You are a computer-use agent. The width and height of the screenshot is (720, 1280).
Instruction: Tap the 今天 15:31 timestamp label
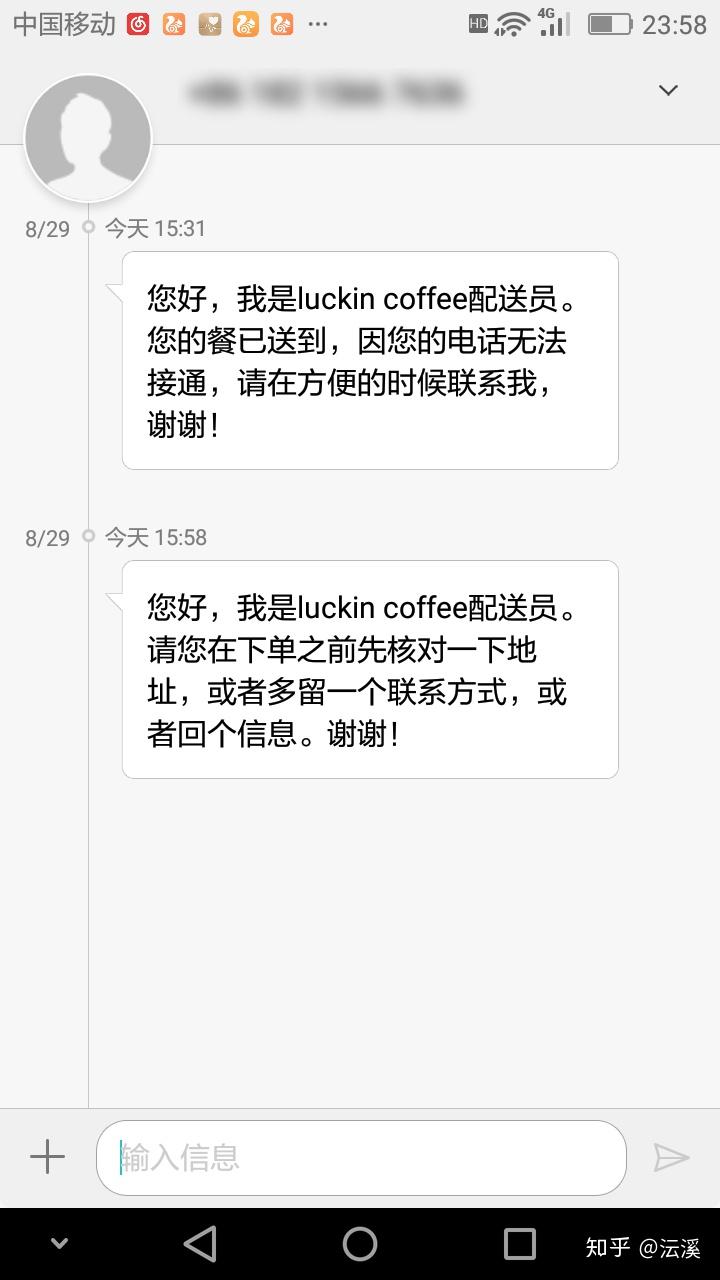(x=155, y=228)
